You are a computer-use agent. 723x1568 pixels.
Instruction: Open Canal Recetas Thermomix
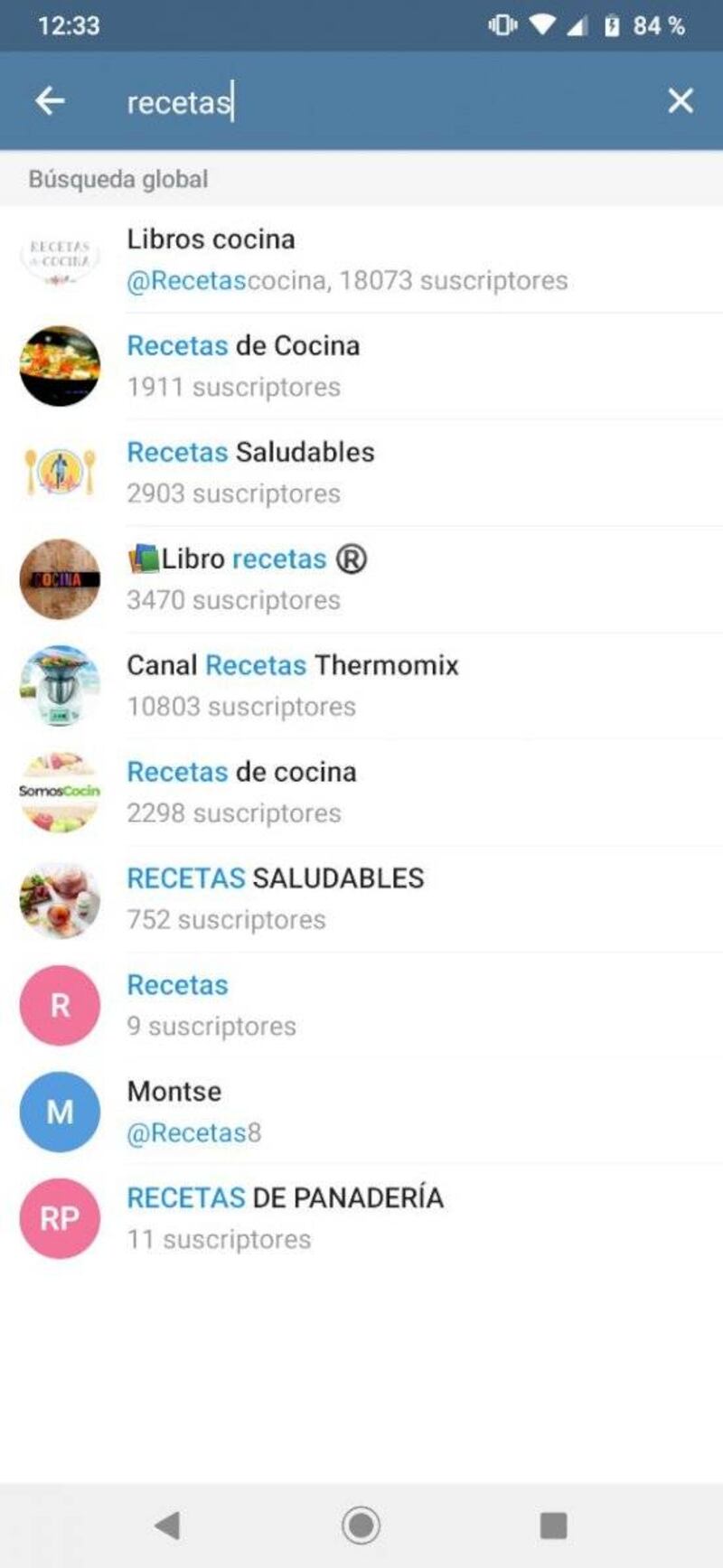pos(361,686)
